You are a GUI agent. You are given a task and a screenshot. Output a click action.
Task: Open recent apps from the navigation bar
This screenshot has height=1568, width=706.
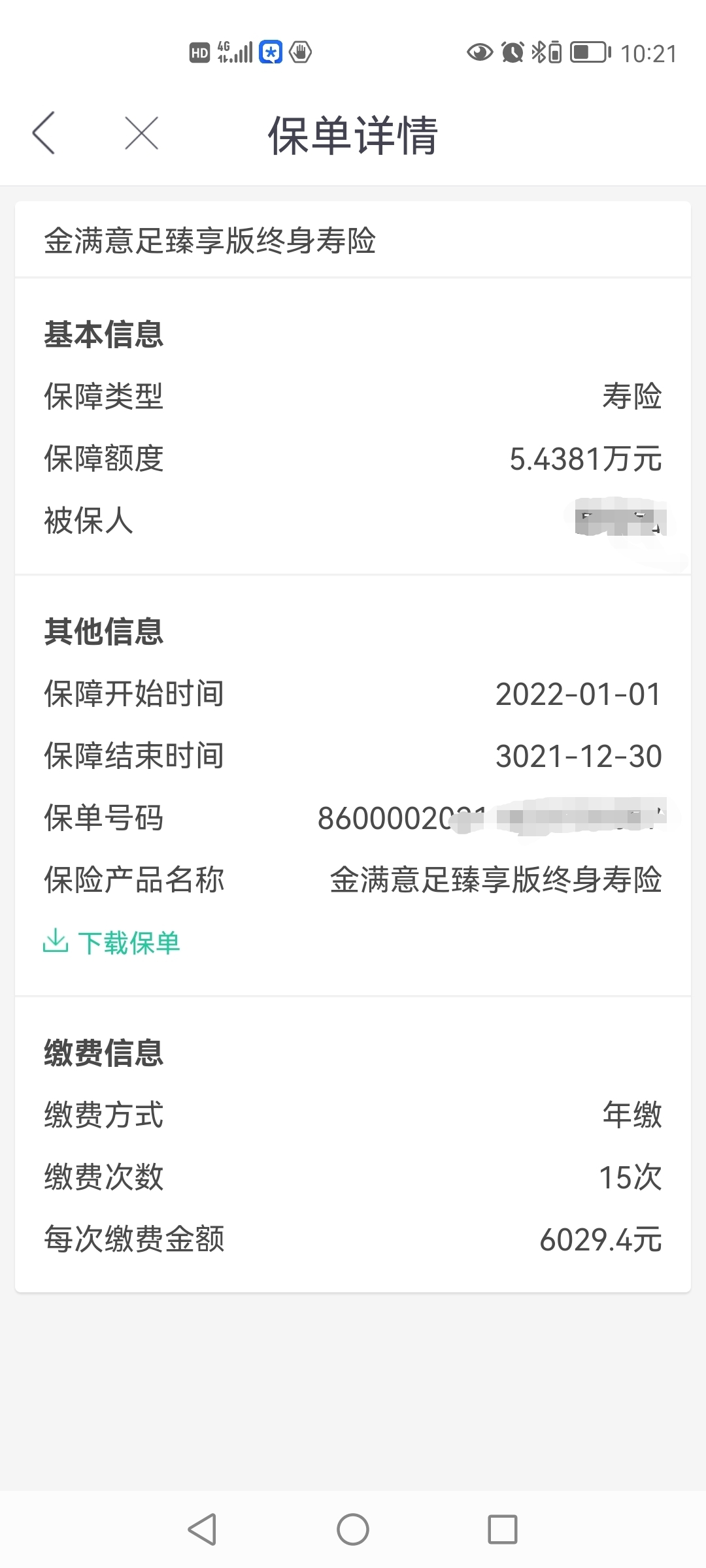503,1529
